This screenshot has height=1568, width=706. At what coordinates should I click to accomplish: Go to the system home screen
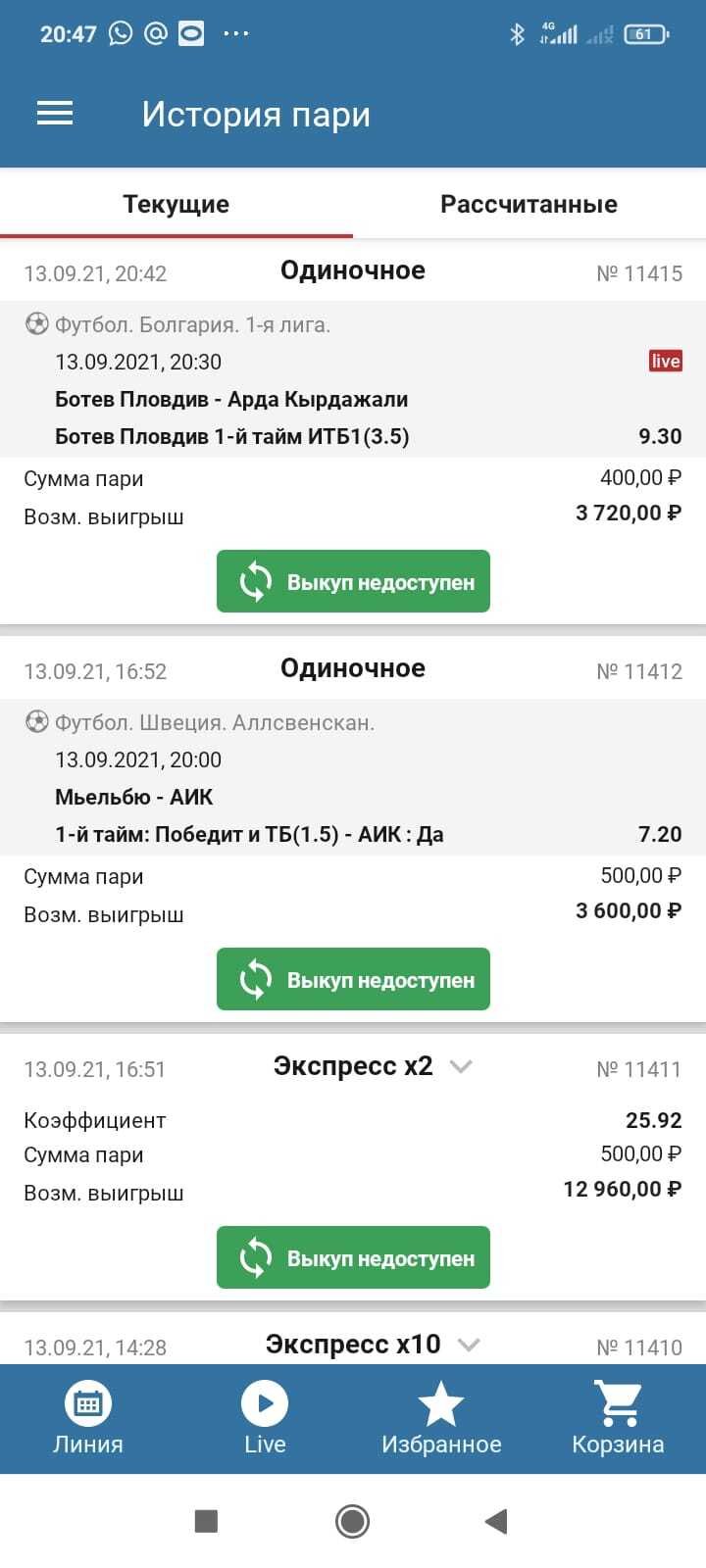[x=352, y=1521]
